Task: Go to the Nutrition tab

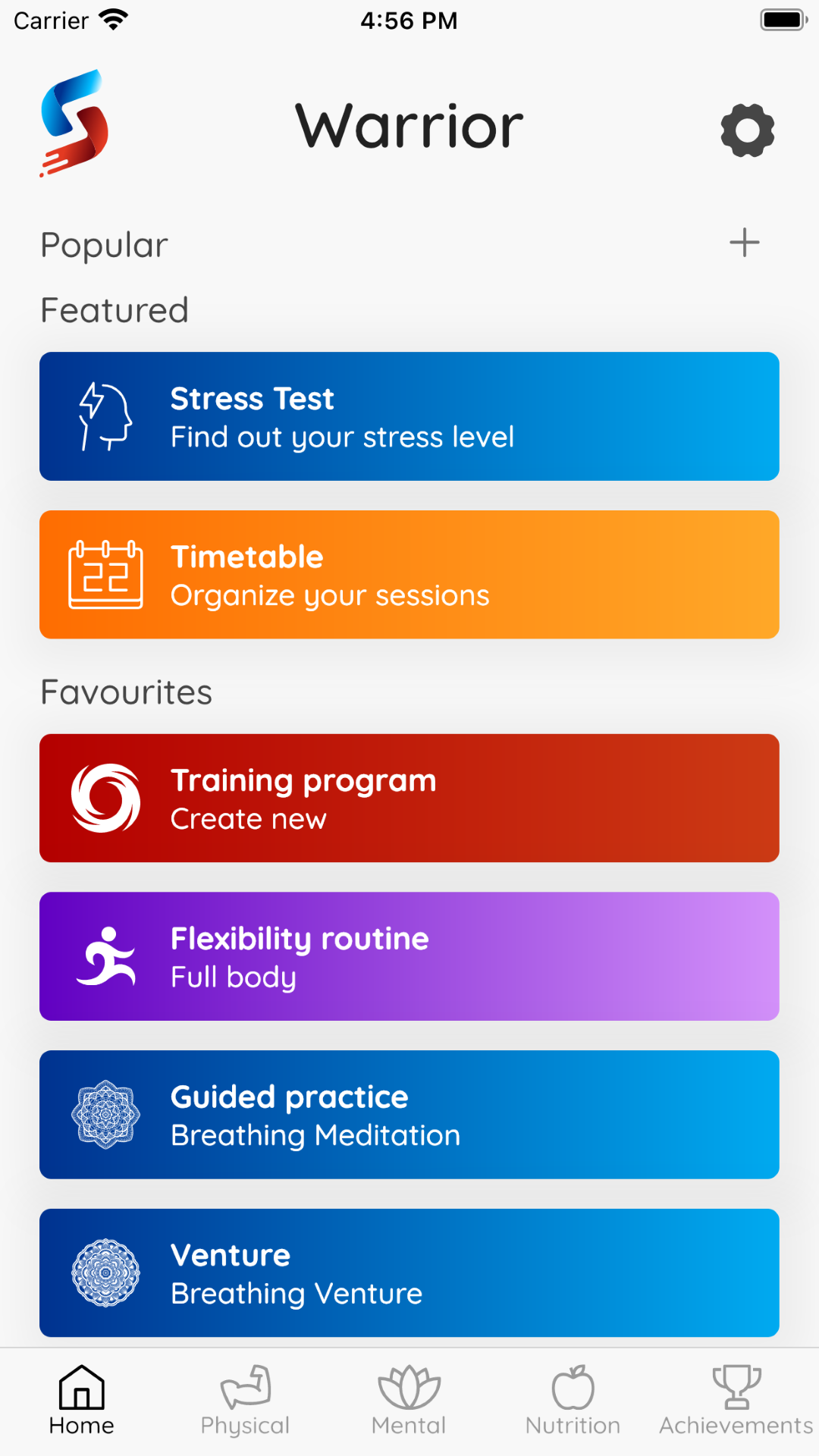Action: coord(573,1400)
